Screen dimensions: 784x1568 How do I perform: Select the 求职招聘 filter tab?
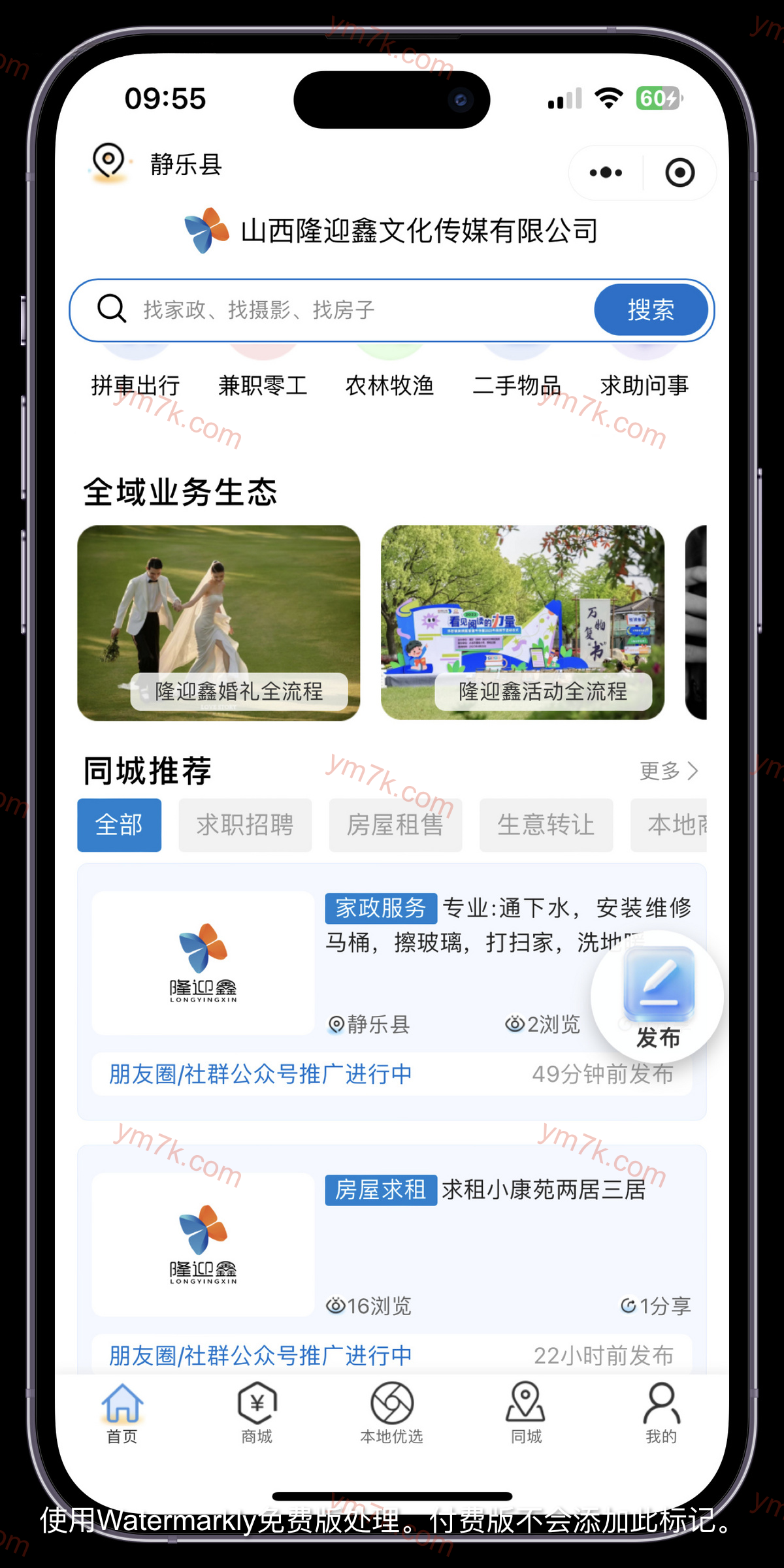pyautogui.click(x=245, y=825)
